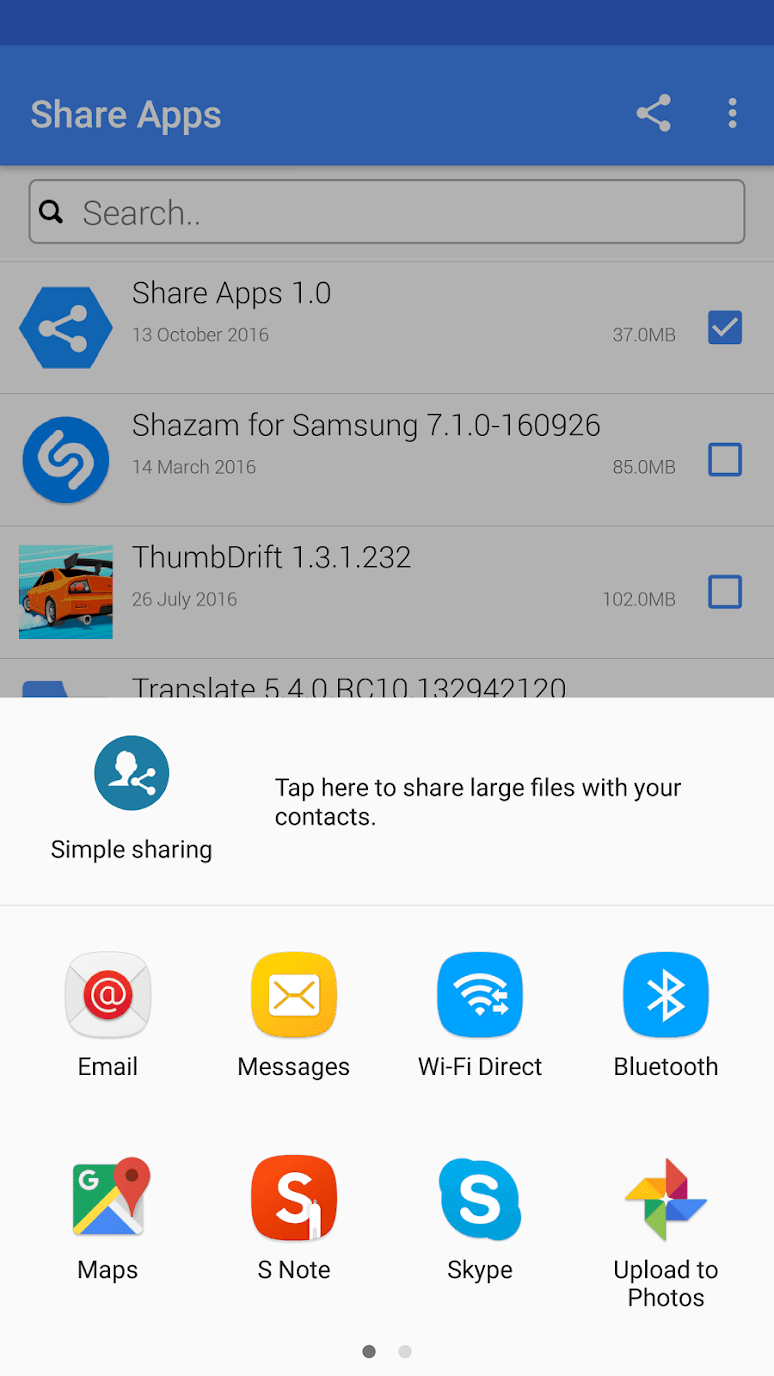
Task: Tick the ThumbDrift checkbox
Action: coord(725,592)
